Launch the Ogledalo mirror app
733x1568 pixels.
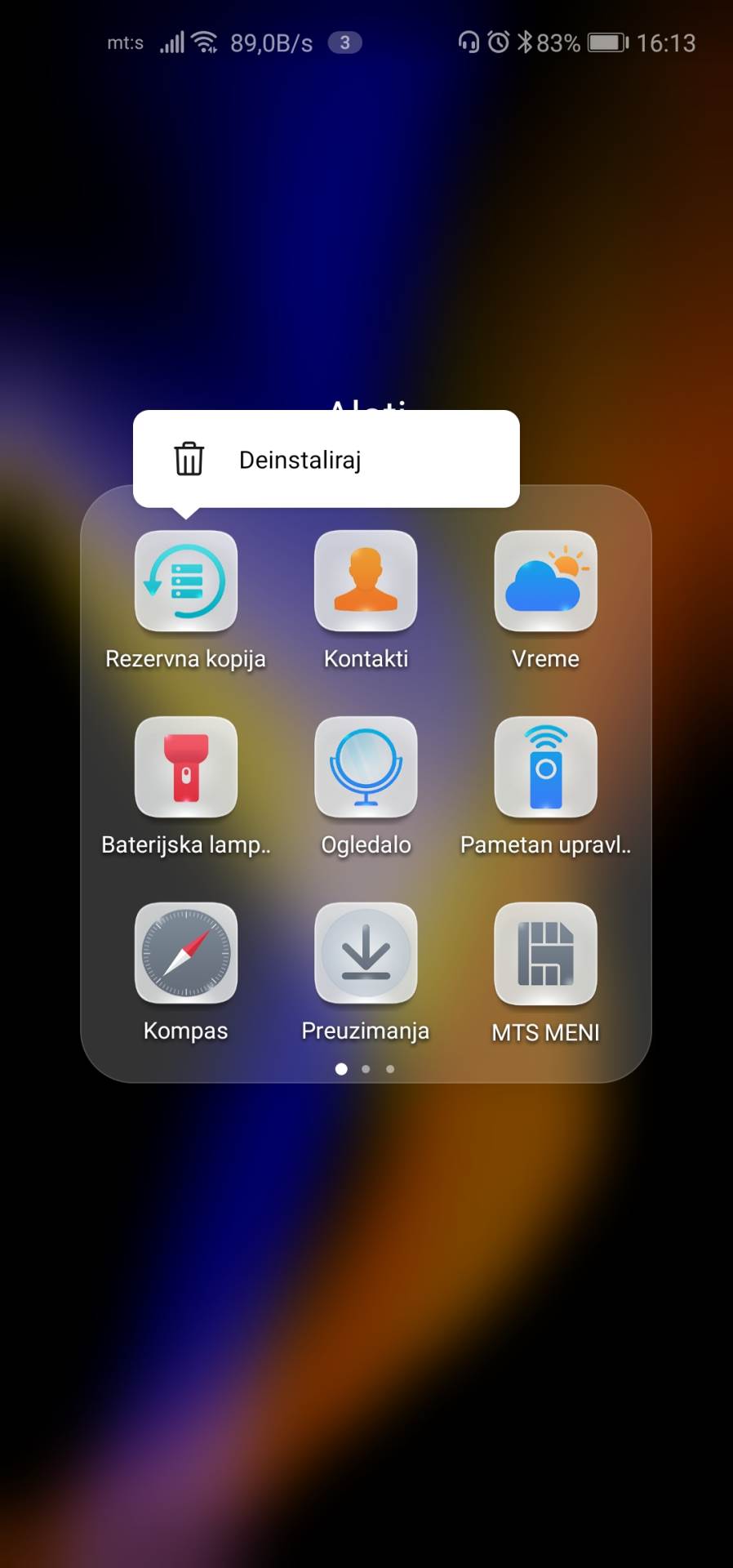(x=366, y=768)
